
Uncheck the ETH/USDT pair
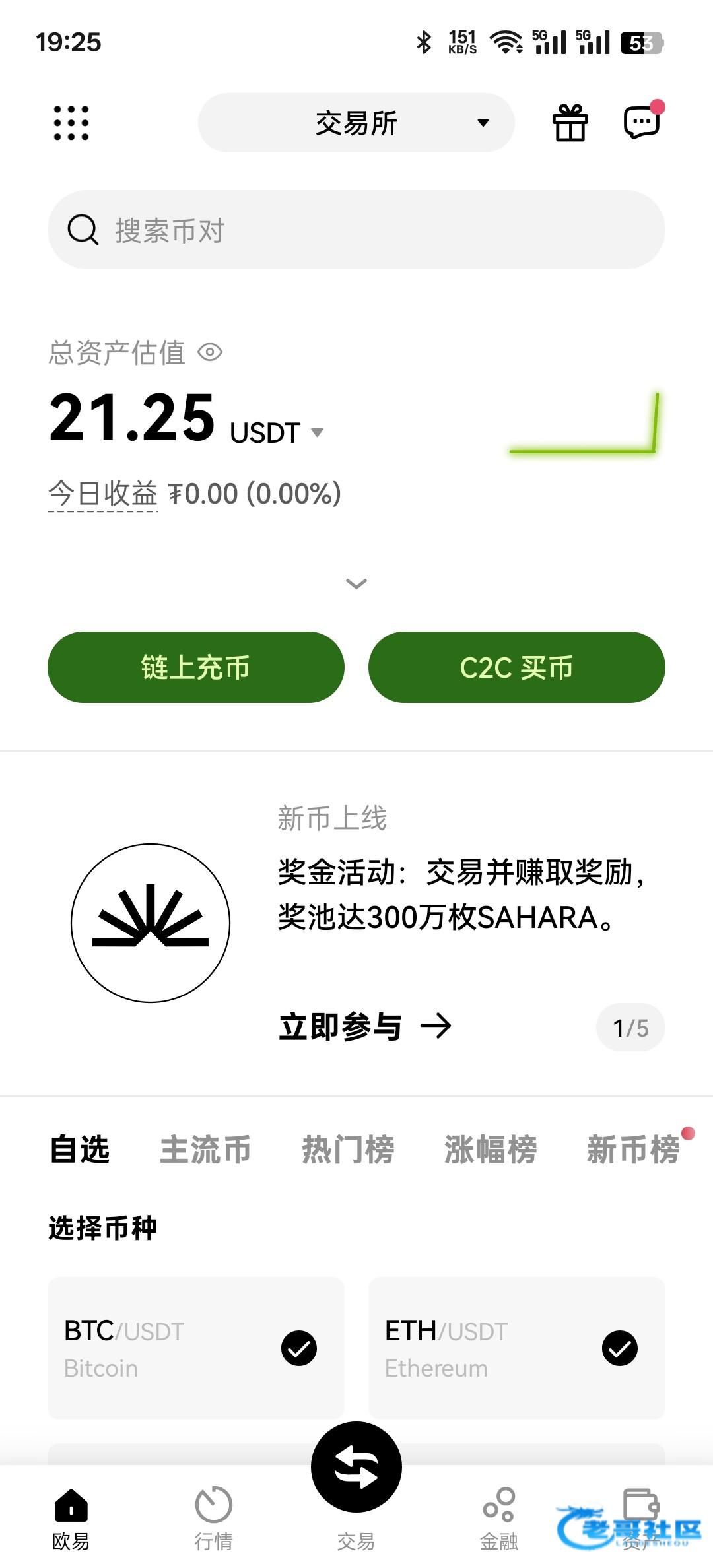(x=620, y=1348)
